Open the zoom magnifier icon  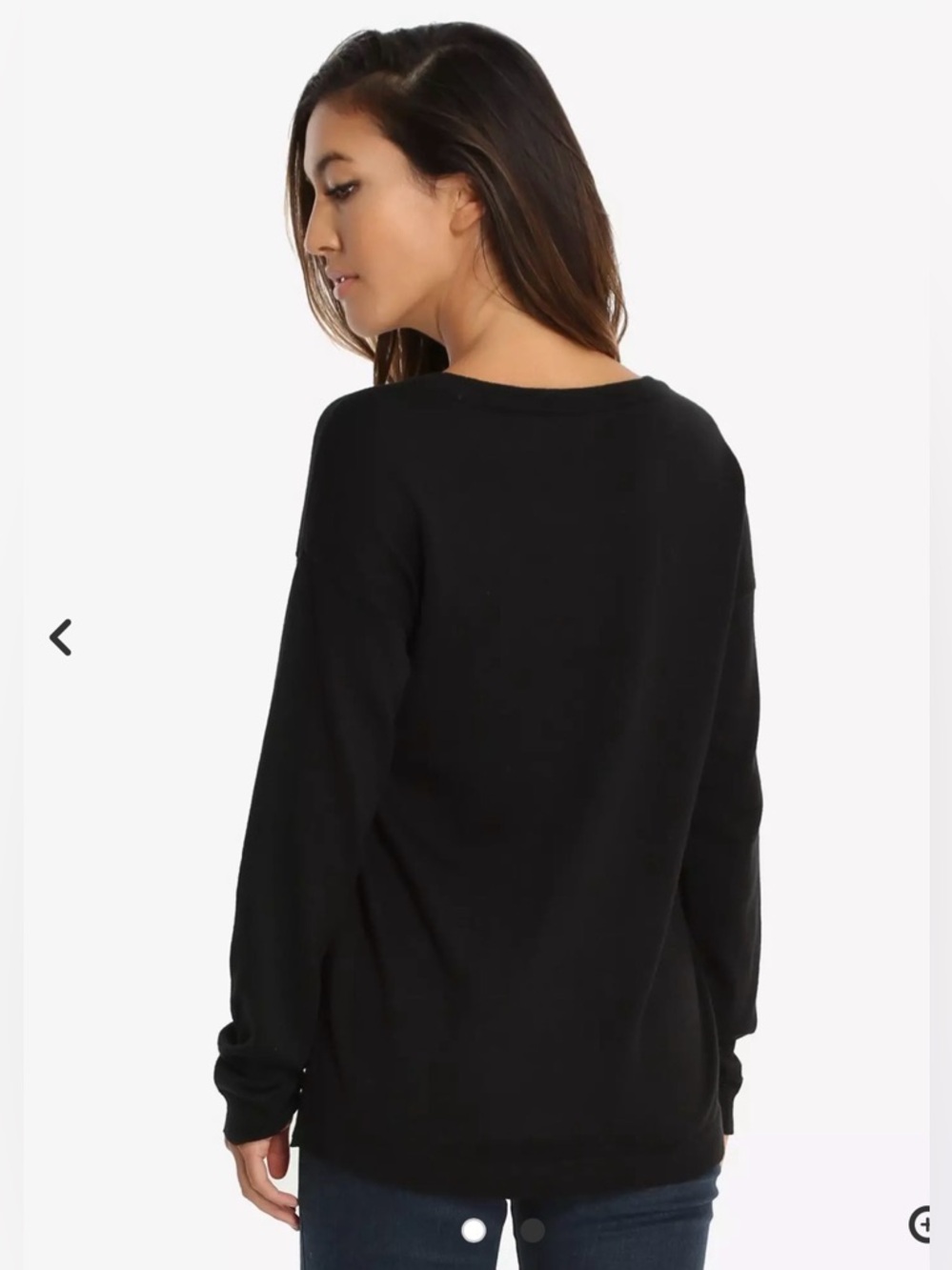[922, 1223]
